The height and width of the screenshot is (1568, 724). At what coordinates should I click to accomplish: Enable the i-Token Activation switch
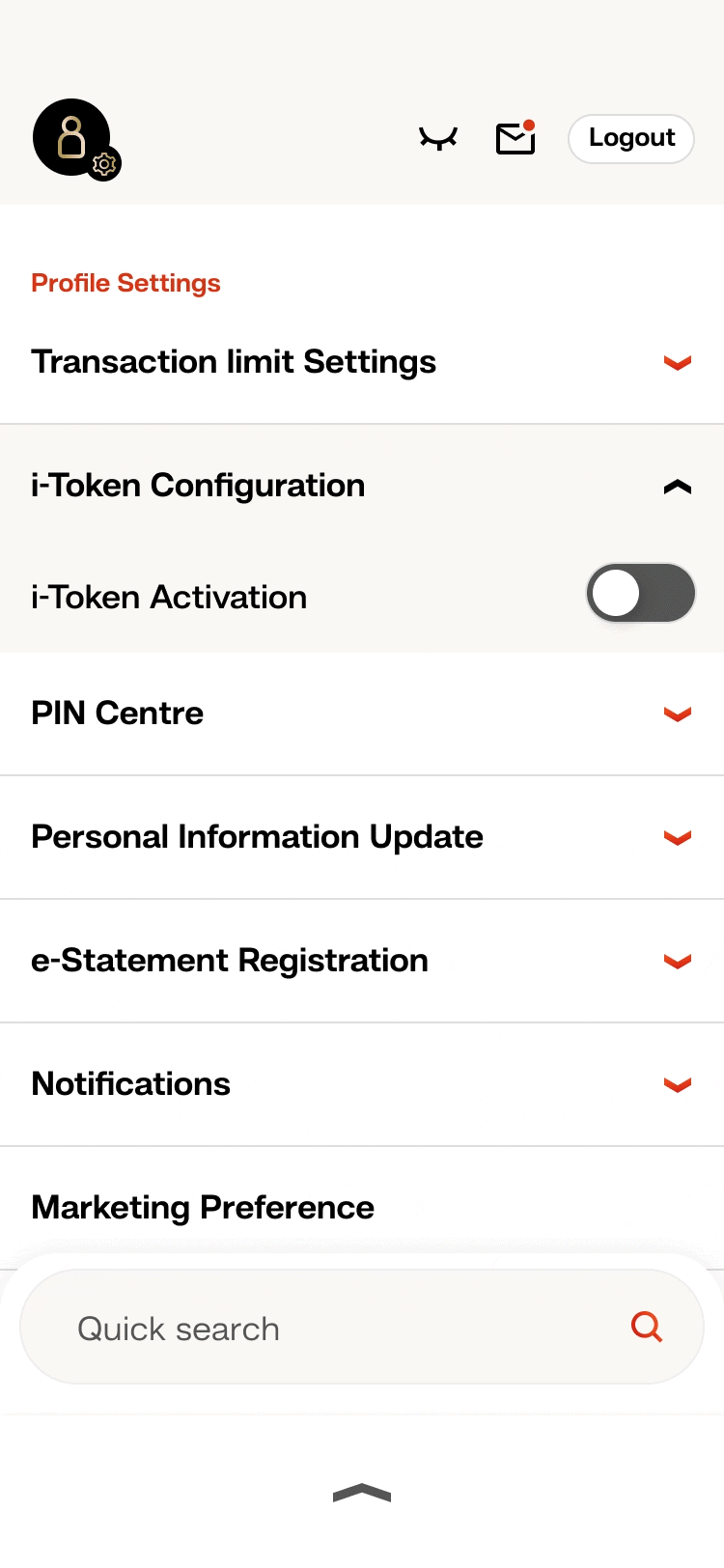pos(640,593)
